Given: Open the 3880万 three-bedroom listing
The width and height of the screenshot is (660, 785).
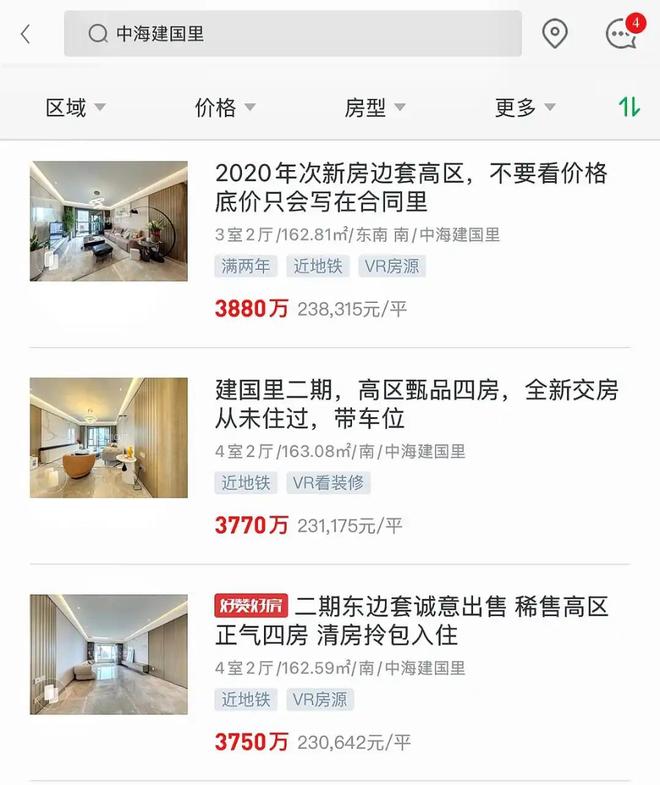Looking at the screenshot, I should point(410,187).
